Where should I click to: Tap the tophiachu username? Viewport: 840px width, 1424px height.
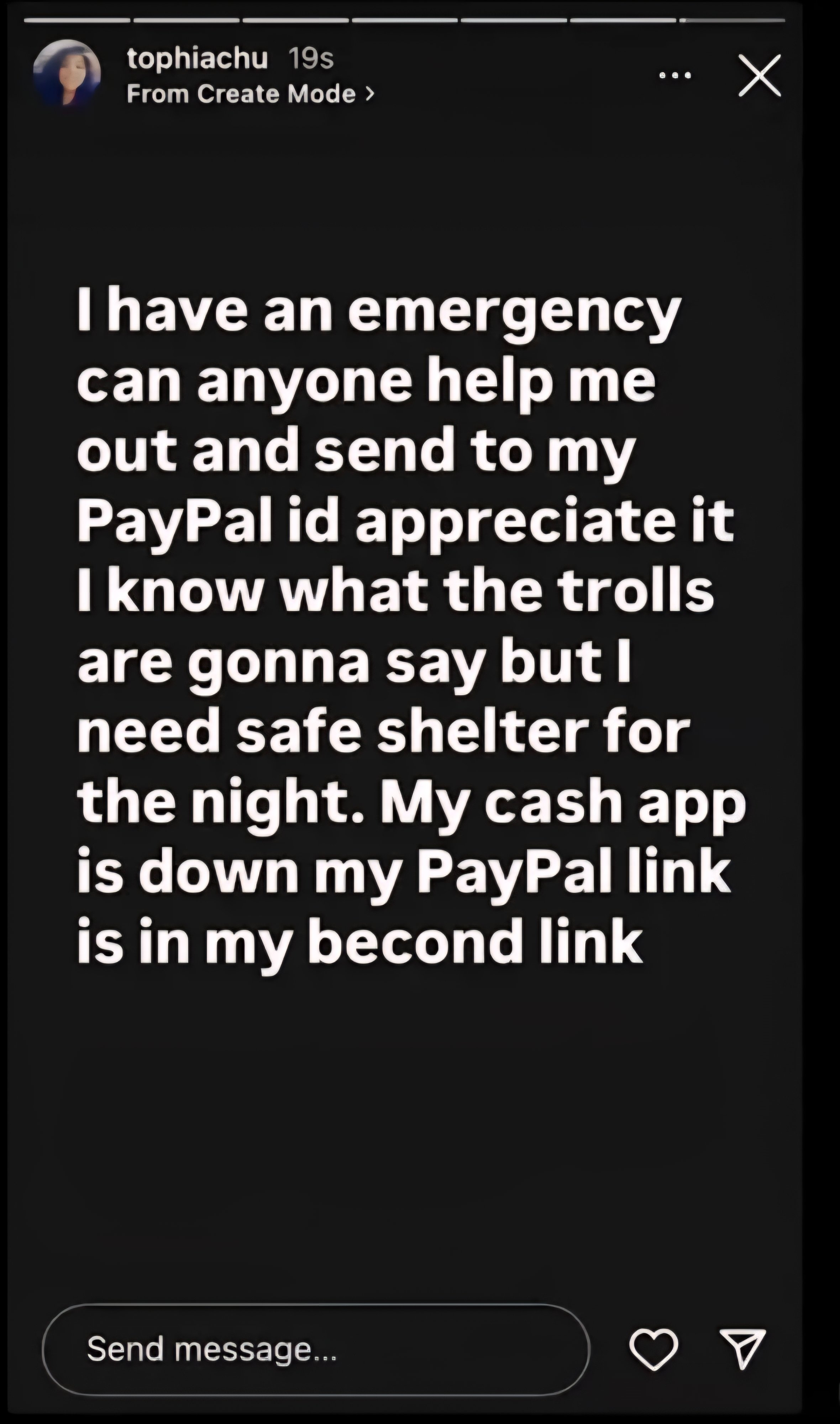click(197, 58)
